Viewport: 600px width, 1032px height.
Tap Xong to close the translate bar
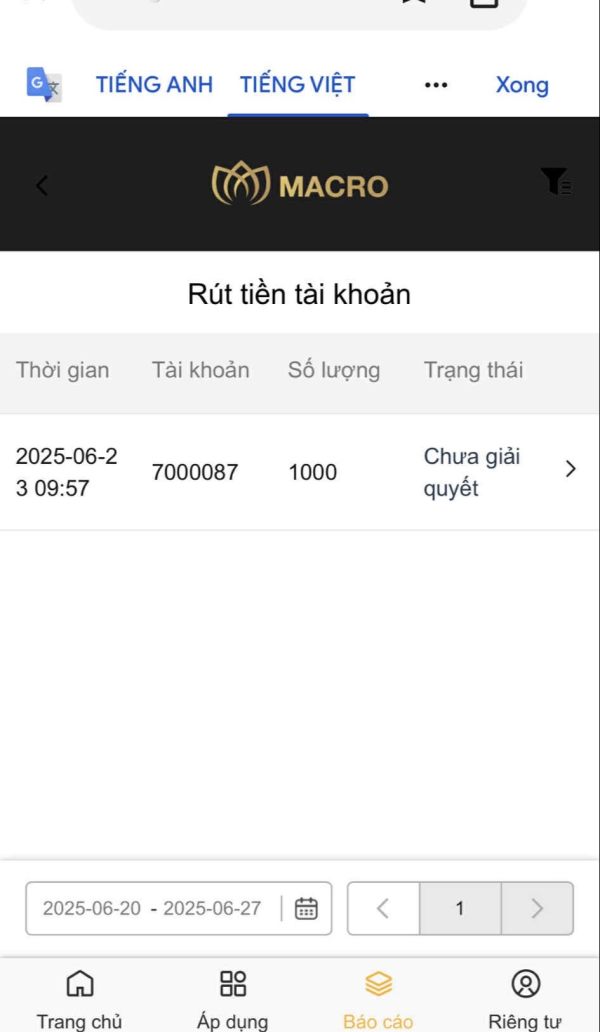click(522, 85)
